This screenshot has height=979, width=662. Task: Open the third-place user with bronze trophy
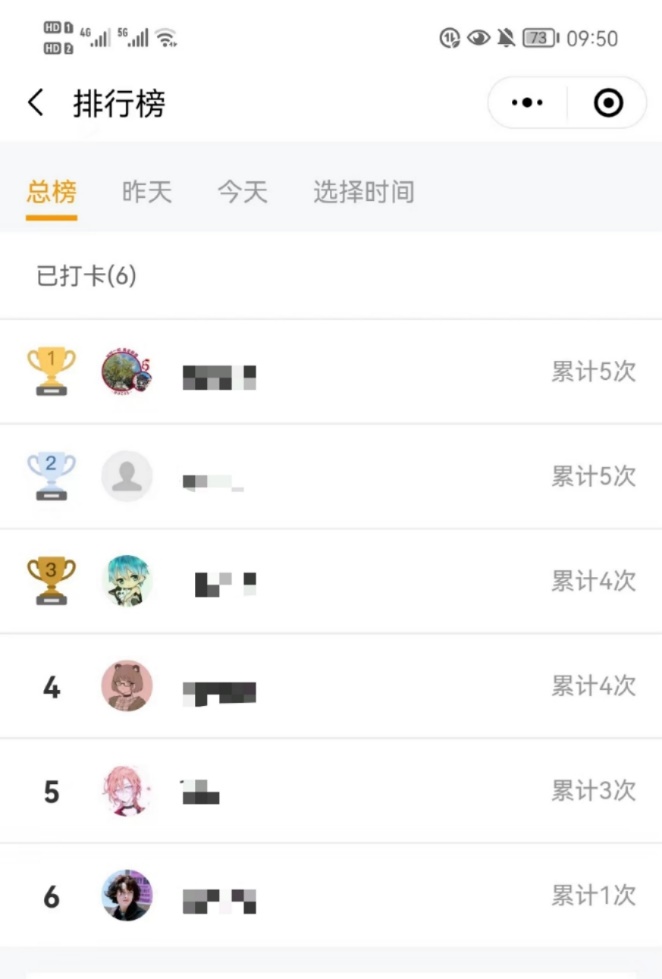pyautogui.click(x=330, y=581)
